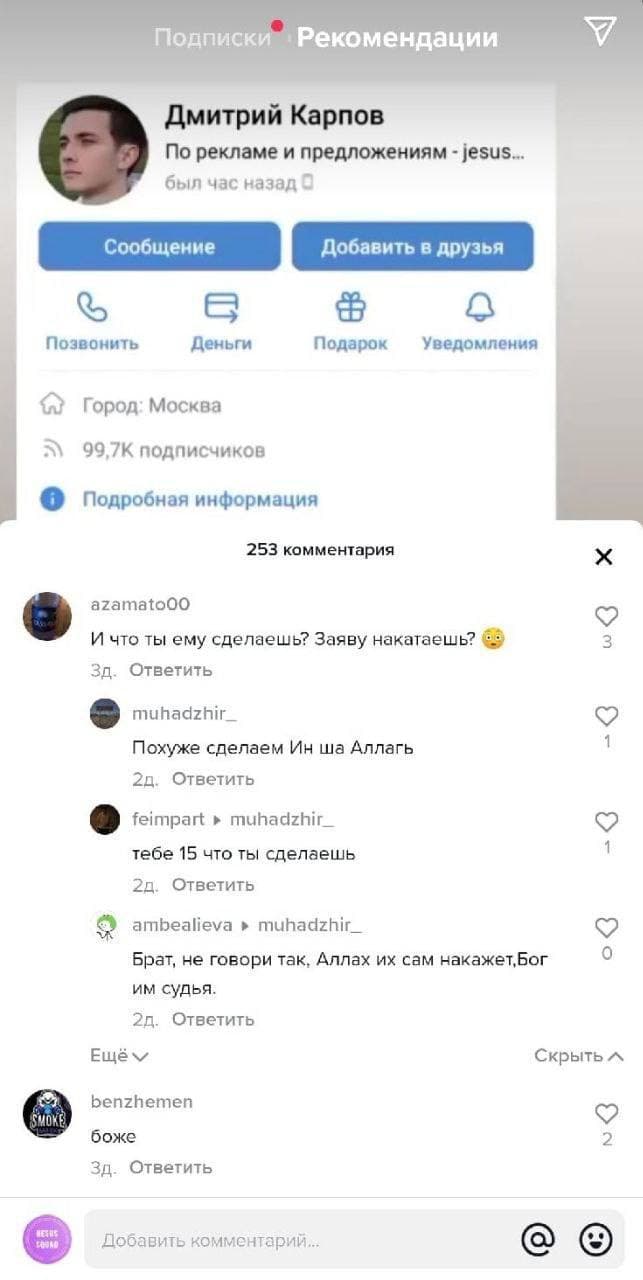Like benzhemen's comment
This screenshot has height=1280, width=643.
606,1113
